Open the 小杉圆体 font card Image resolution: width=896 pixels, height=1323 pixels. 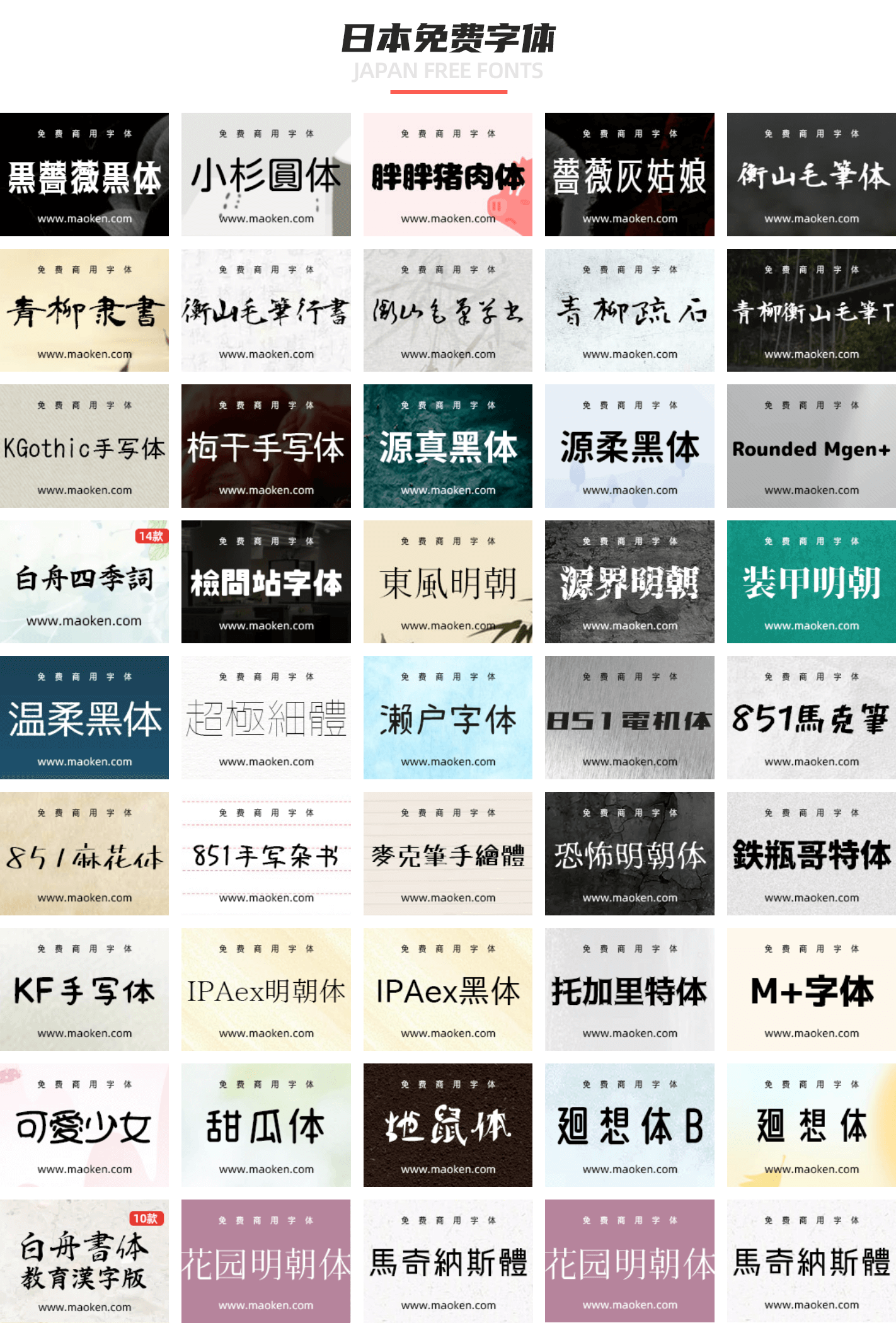[x=266, y=175]
